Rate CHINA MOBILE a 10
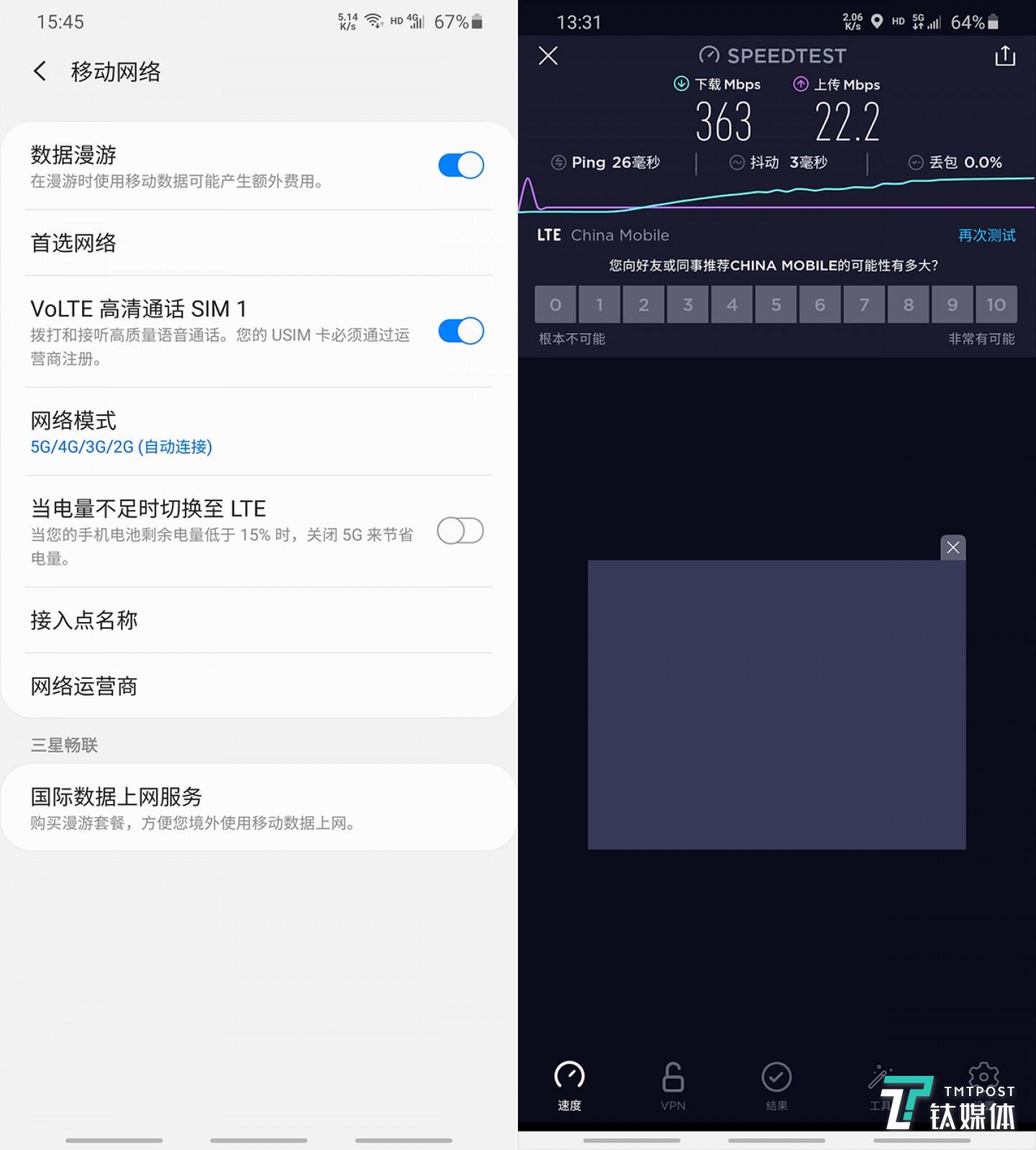 996,304
